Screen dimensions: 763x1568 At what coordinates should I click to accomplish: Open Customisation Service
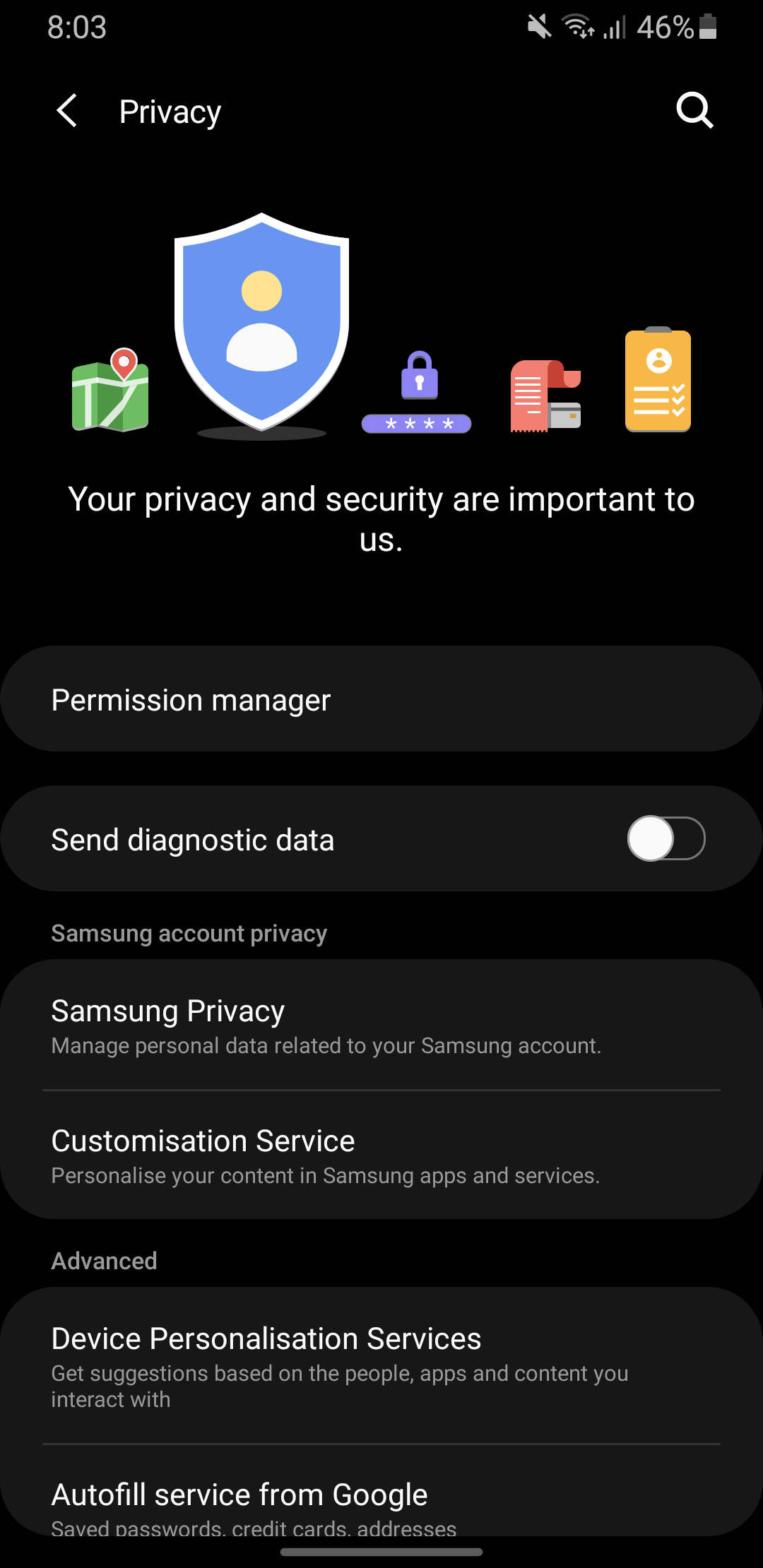[x=381, y=1155]
